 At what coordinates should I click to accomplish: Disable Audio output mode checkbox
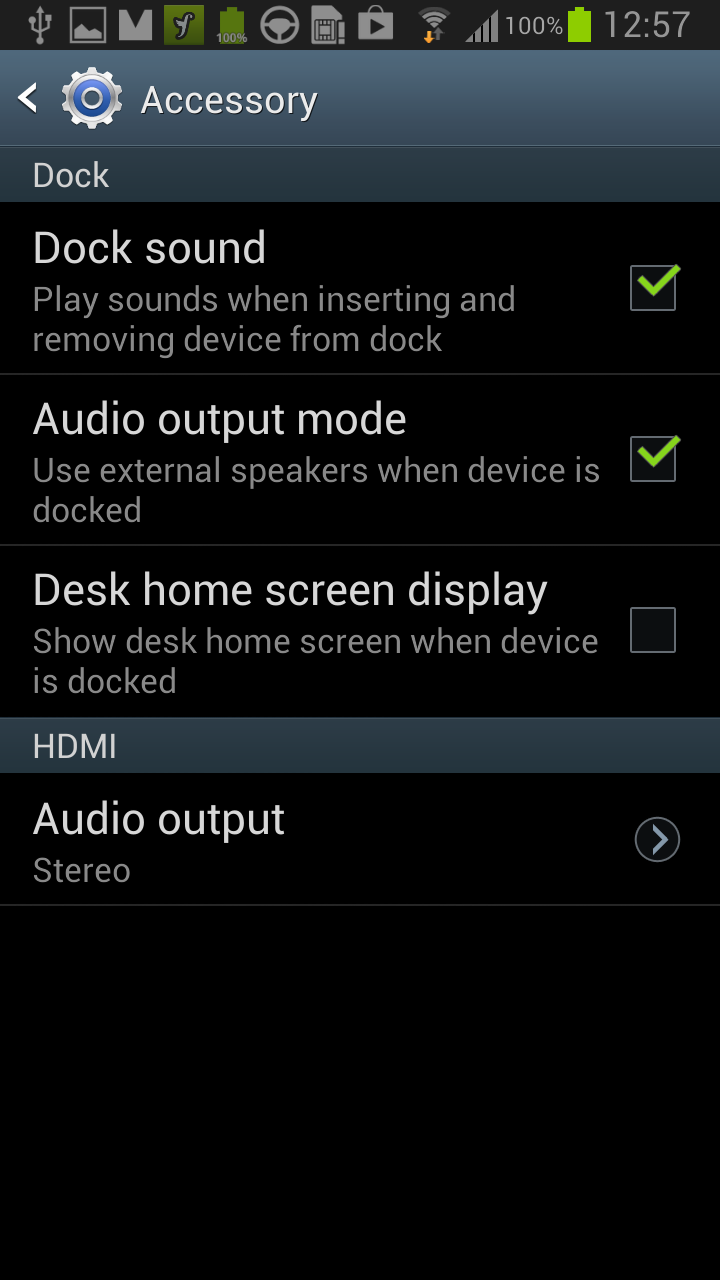coord(653,459)
